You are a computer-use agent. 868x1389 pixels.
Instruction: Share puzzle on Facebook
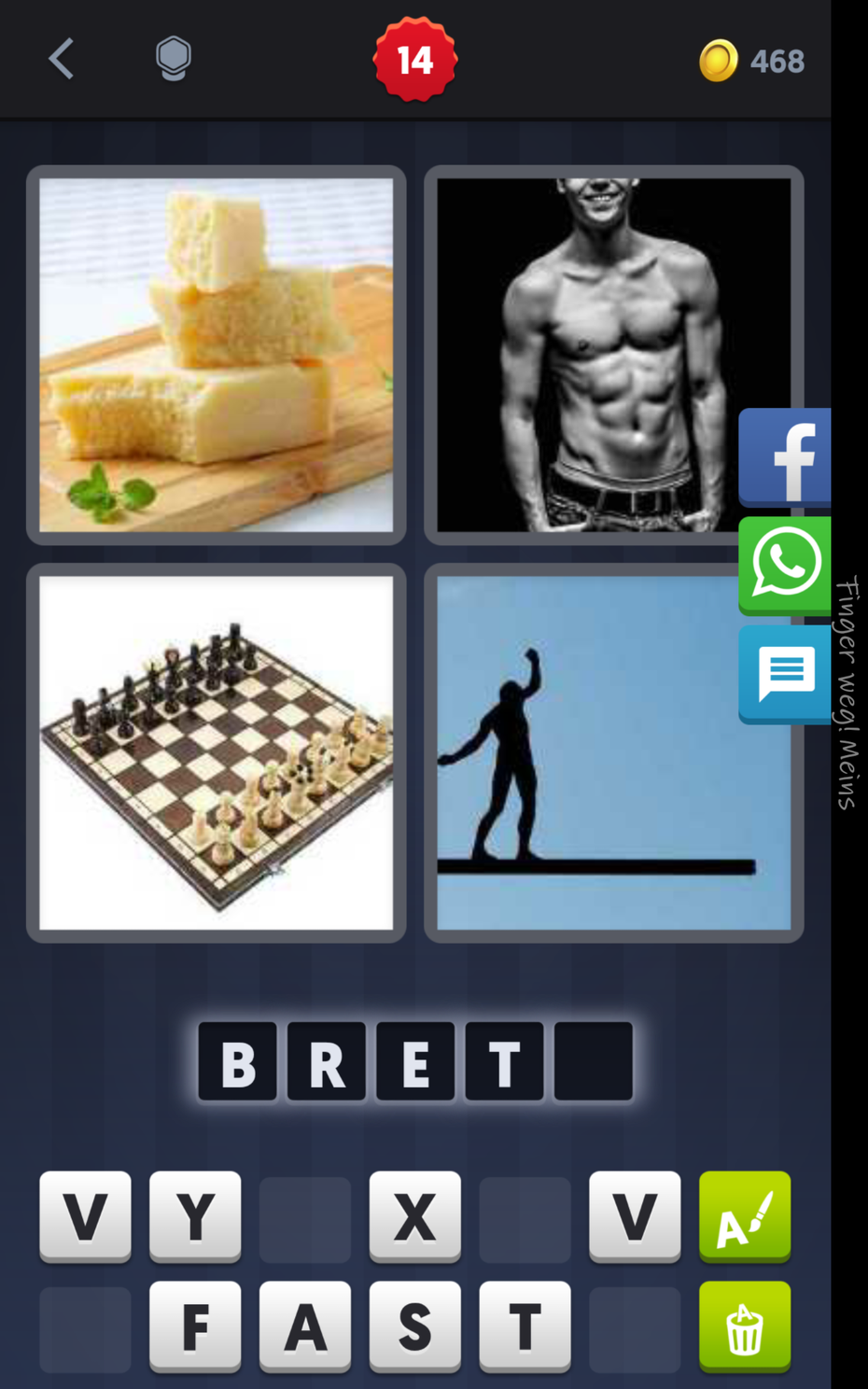coord(786,457)
